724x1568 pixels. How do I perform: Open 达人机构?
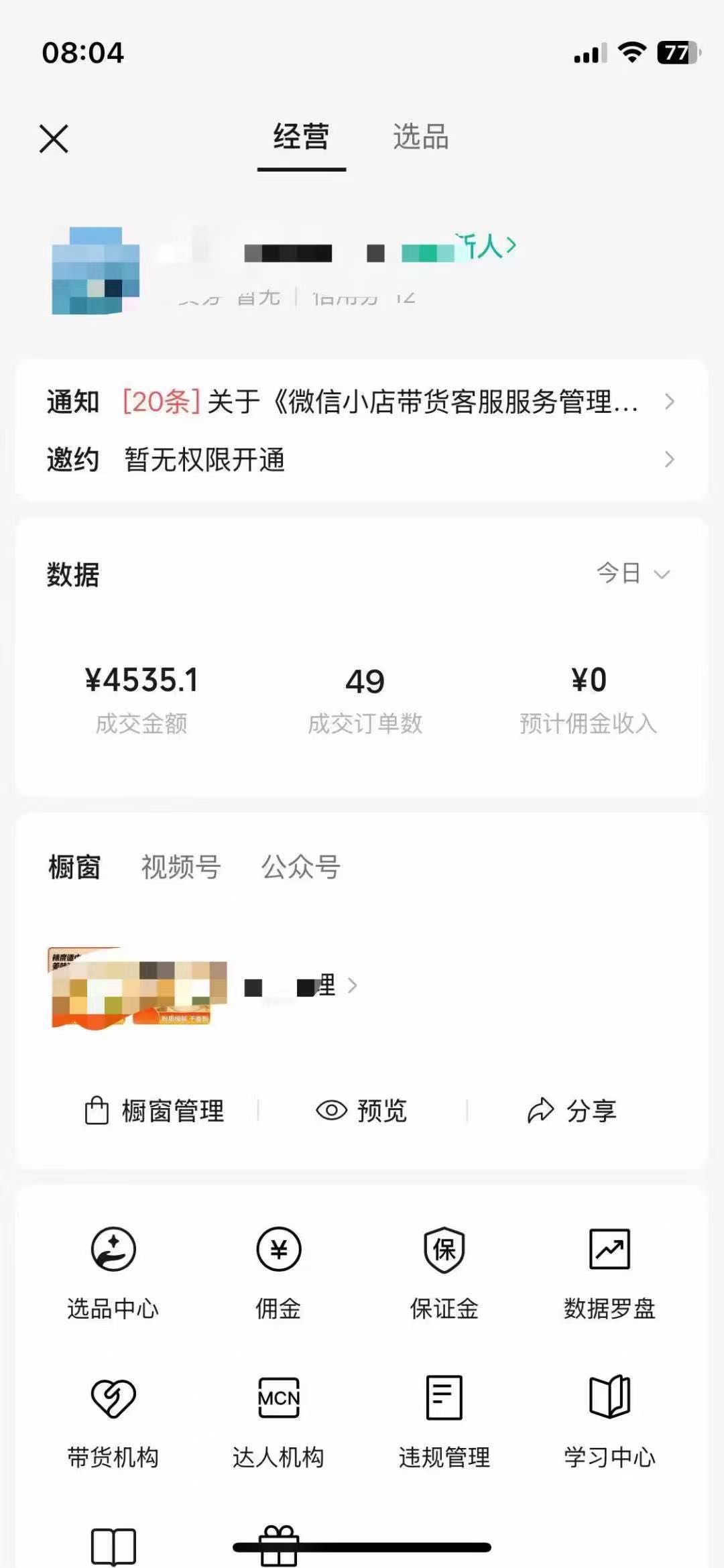click(x=278, y=1418)
